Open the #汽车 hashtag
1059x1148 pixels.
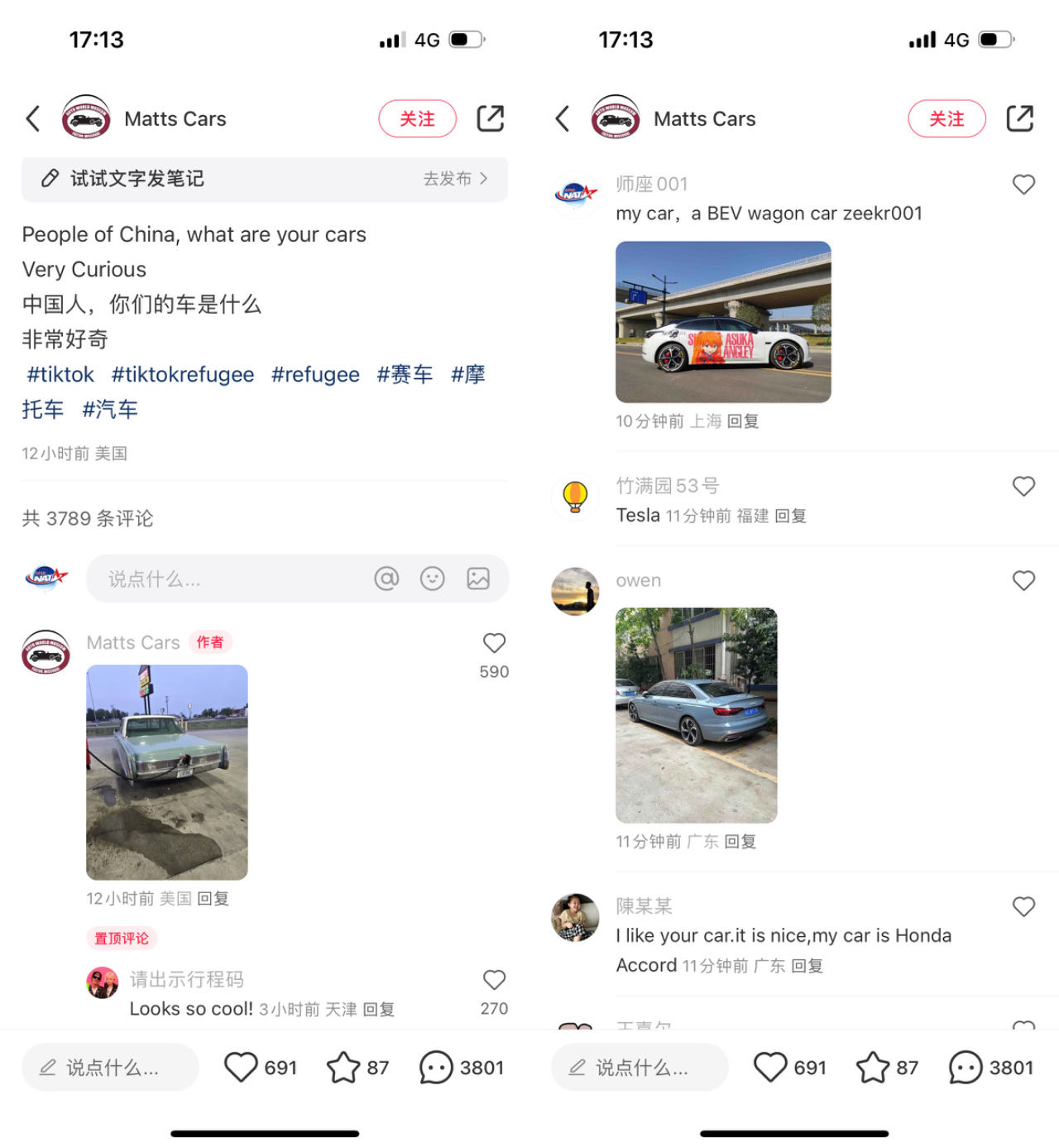click(110, 409)
